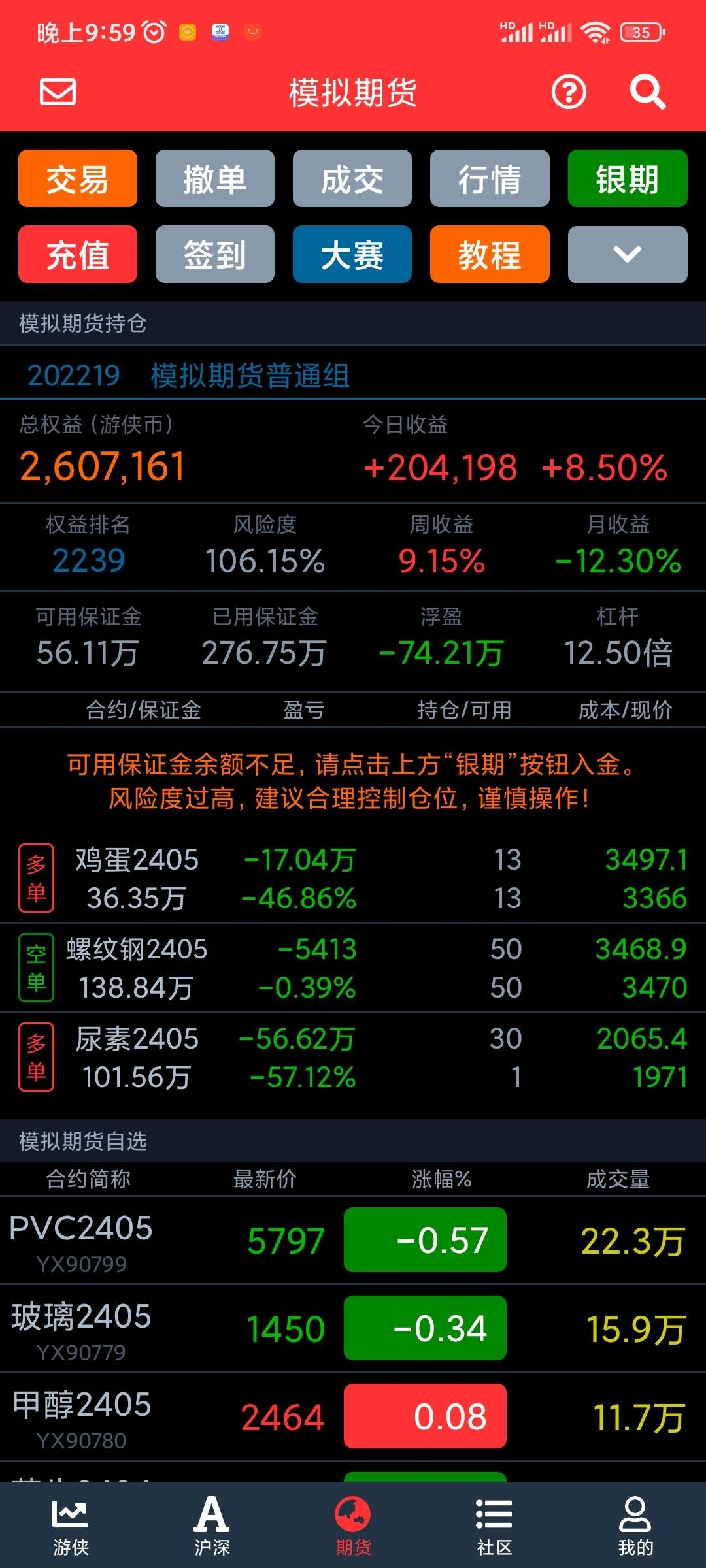
Task: Open the green 银期 button
Action: (x=628, y=178)
